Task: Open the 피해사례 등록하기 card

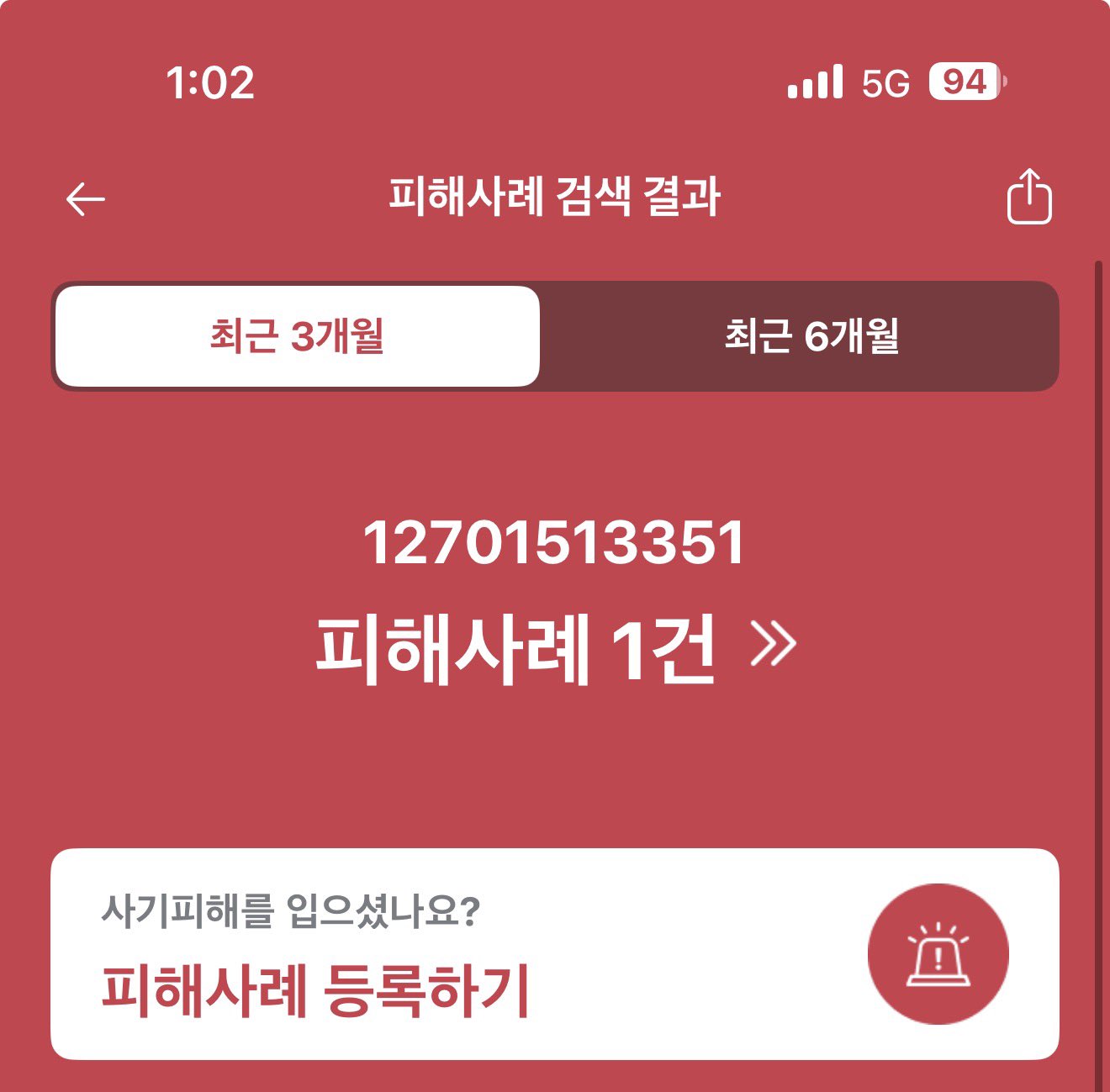Action: click(x=553, y=954)
